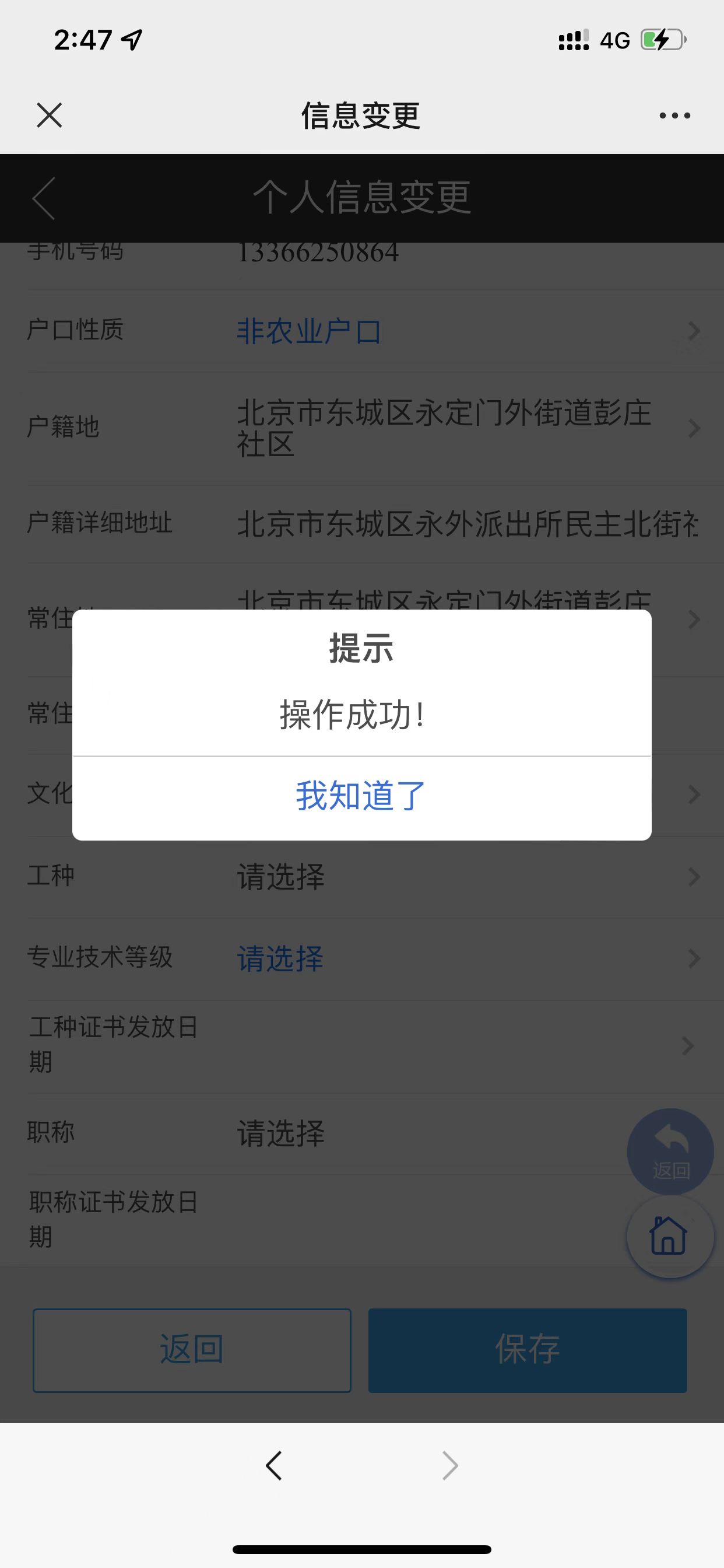Dismiss the dialog with 我知道了
724x1568 pixels.
click(361, 796)
